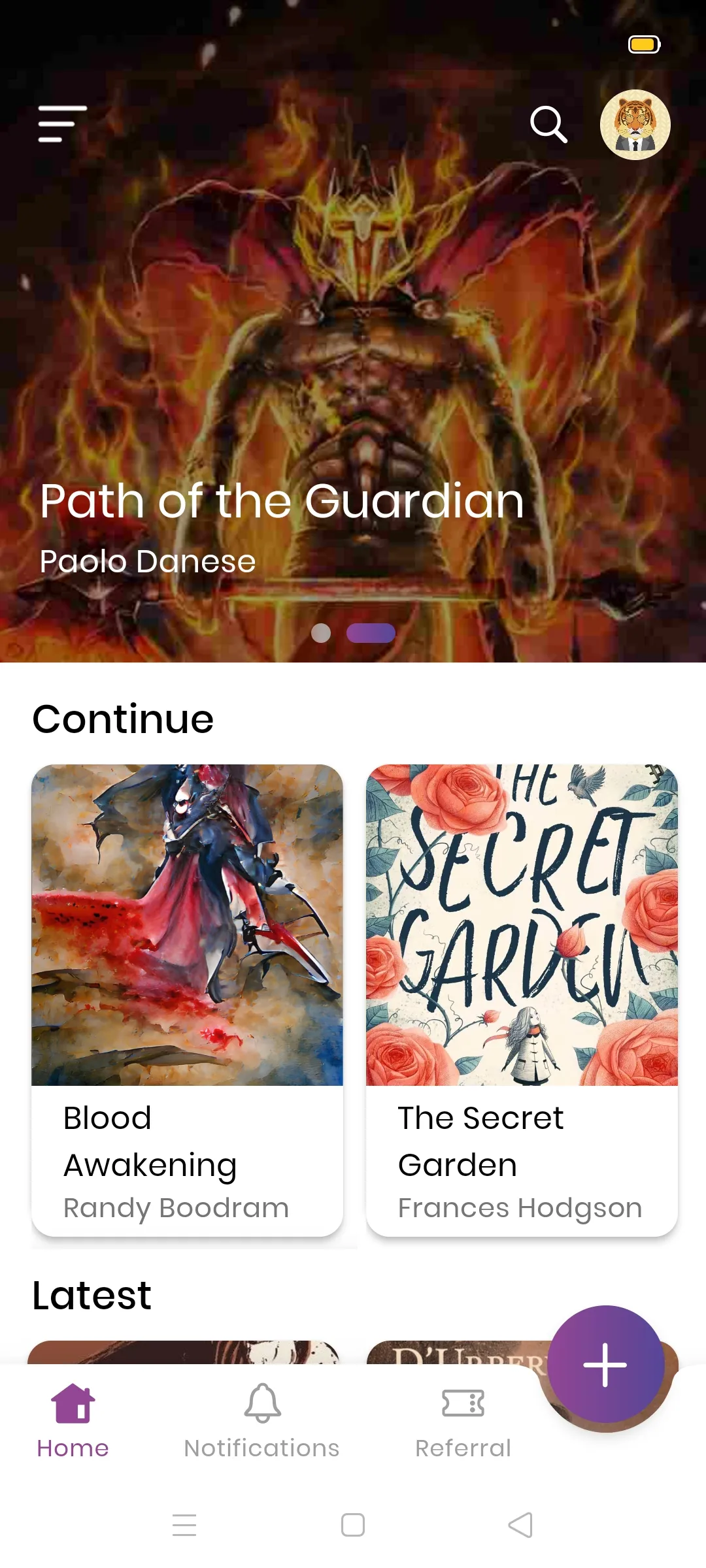Viewport: 706px width, 1568px height.
Task: Tap the purple plus floating button
Action: 605,1364
